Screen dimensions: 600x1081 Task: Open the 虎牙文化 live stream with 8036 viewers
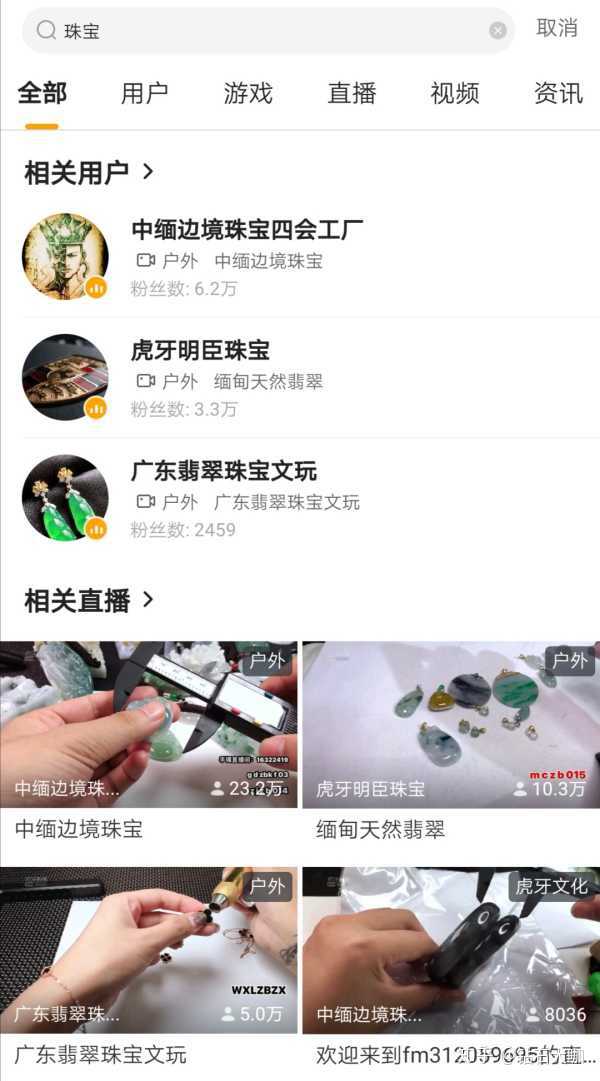point(451,950)
